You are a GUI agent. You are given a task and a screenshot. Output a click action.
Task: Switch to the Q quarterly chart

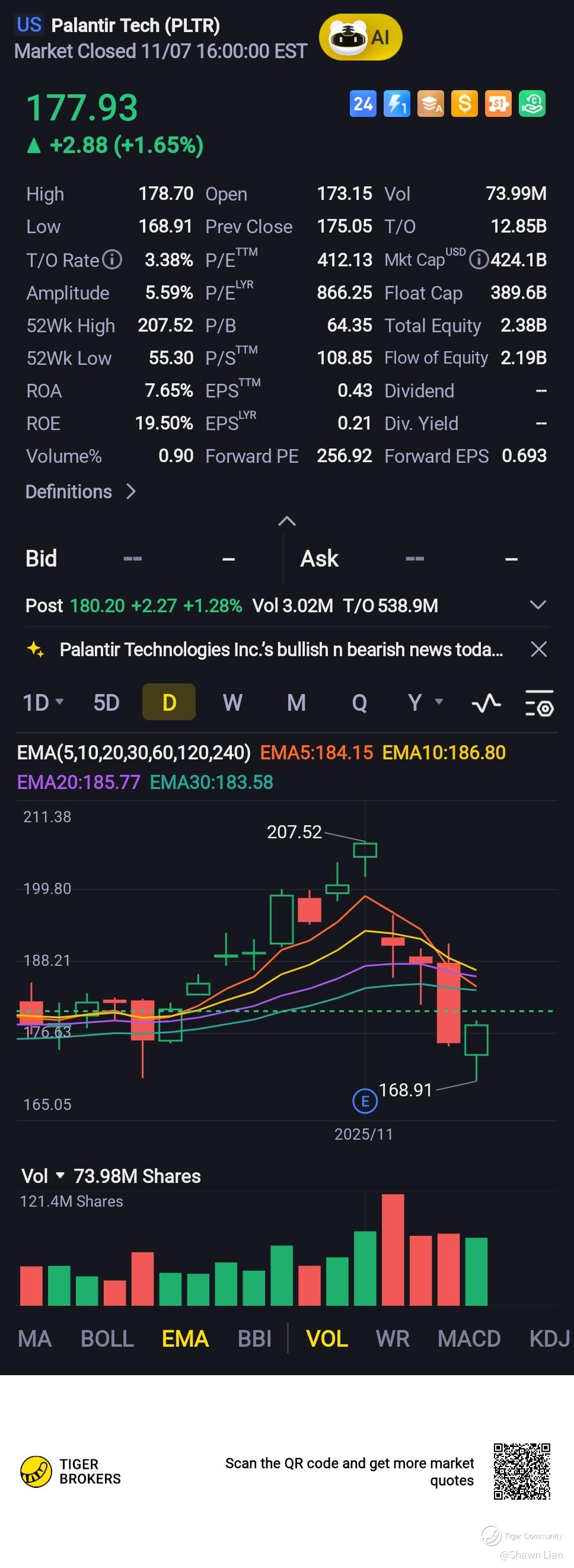[x=359, y=702]
